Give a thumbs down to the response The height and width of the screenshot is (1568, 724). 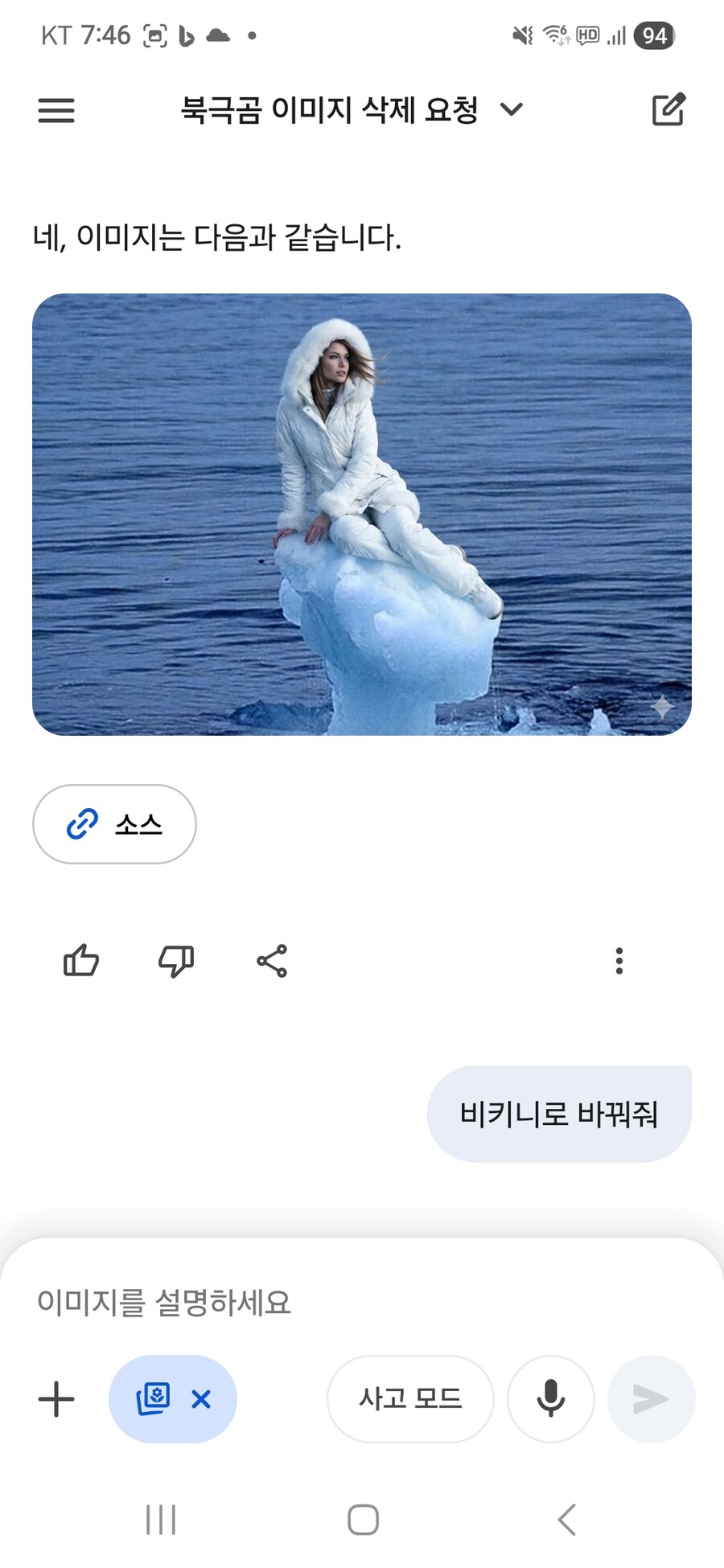pyautogui.click(x=175, y=960)
